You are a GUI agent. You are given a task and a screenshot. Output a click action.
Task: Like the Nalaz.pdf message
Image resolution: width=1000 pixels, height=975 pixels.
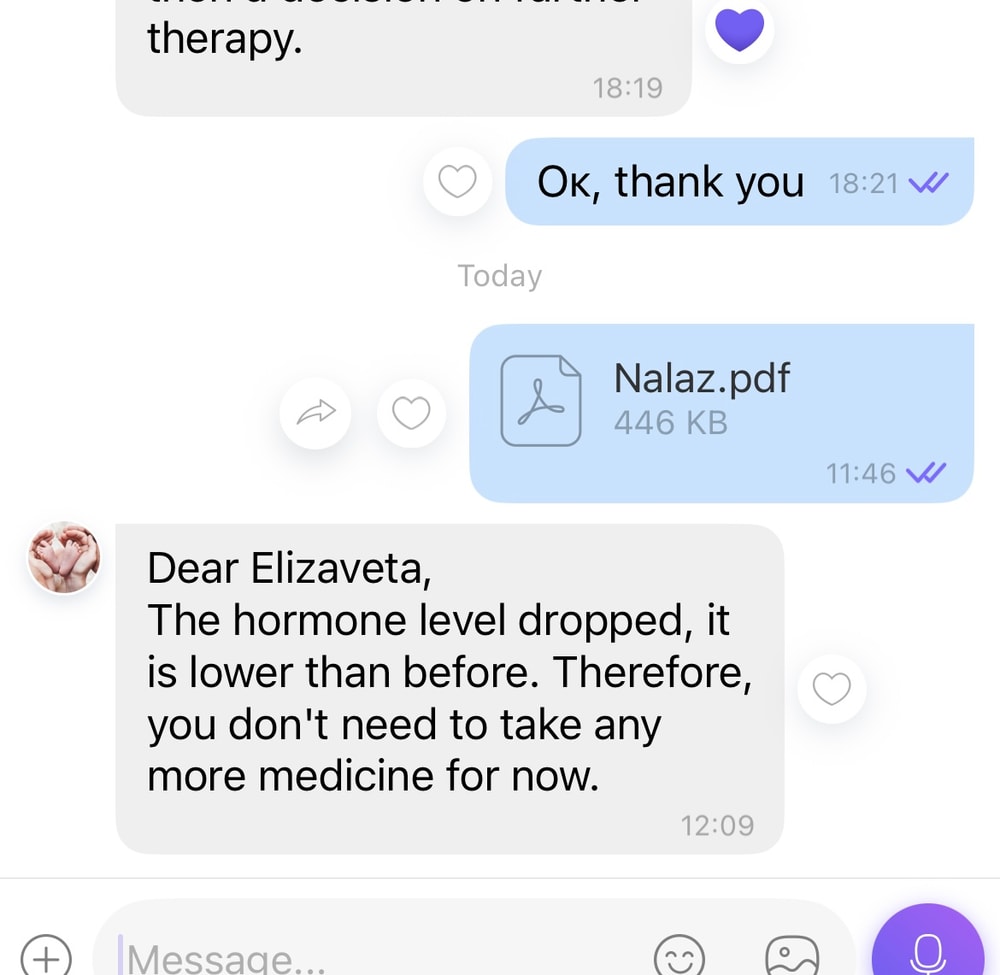411,412
